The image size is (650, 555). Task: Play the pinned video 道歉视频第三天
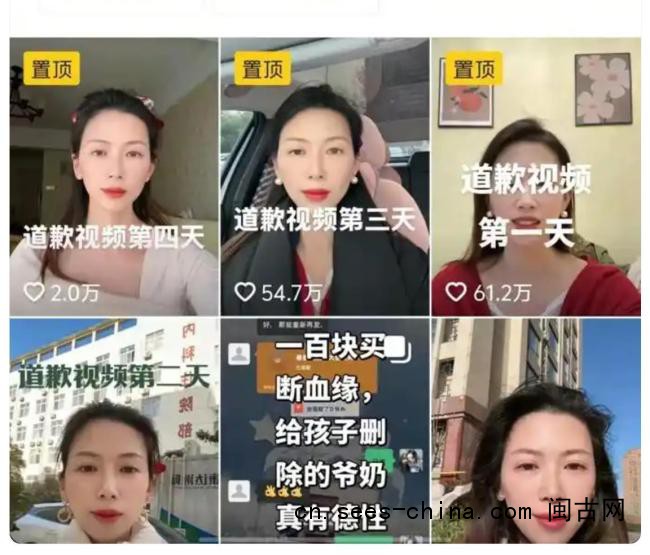[324, 177]
